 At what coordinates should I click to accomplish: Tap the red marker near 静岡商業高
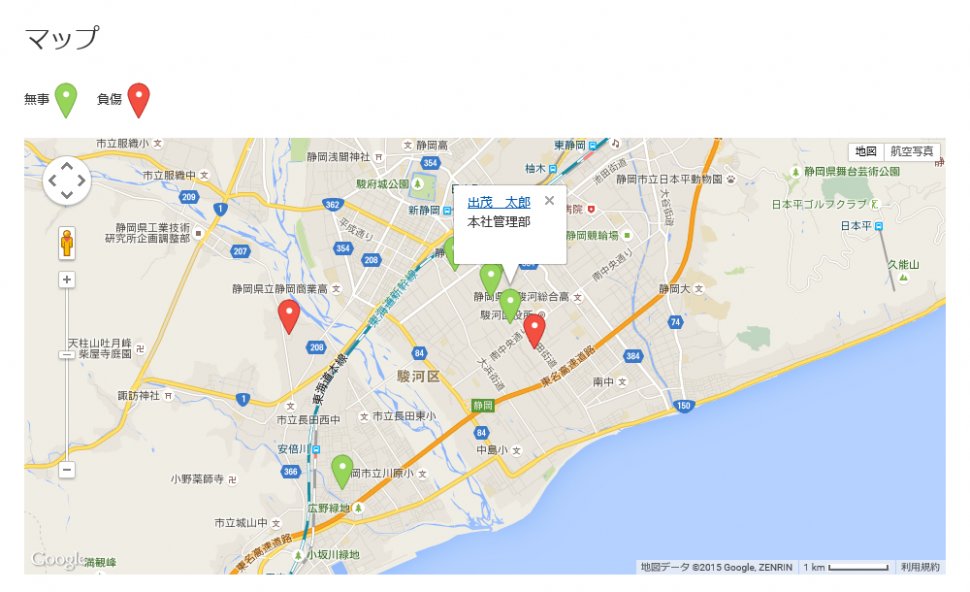288,314
